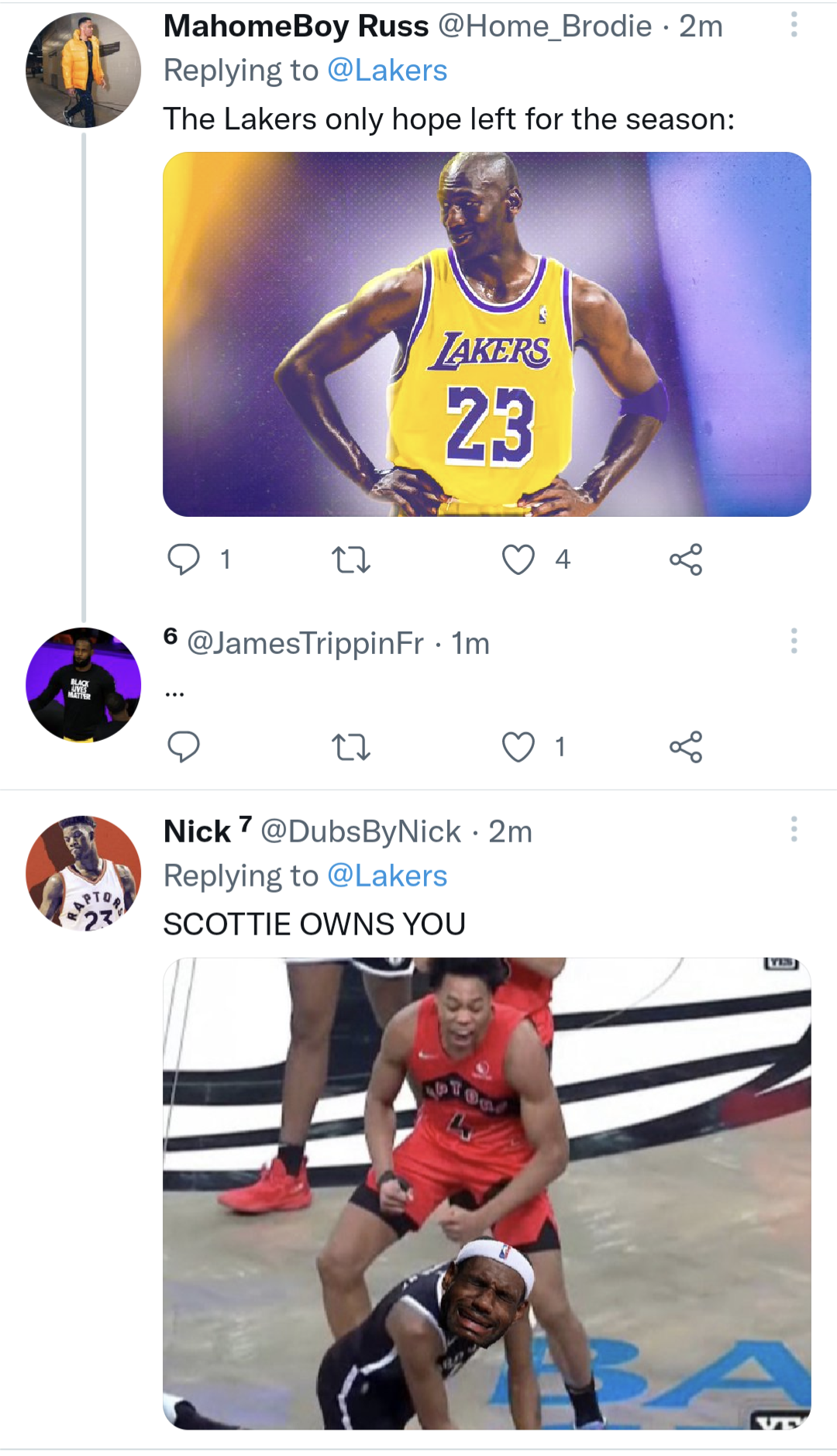Open the @Lakers link in Nick's reply
This screenshot has height=1456, width=837.
coord(386,876)
